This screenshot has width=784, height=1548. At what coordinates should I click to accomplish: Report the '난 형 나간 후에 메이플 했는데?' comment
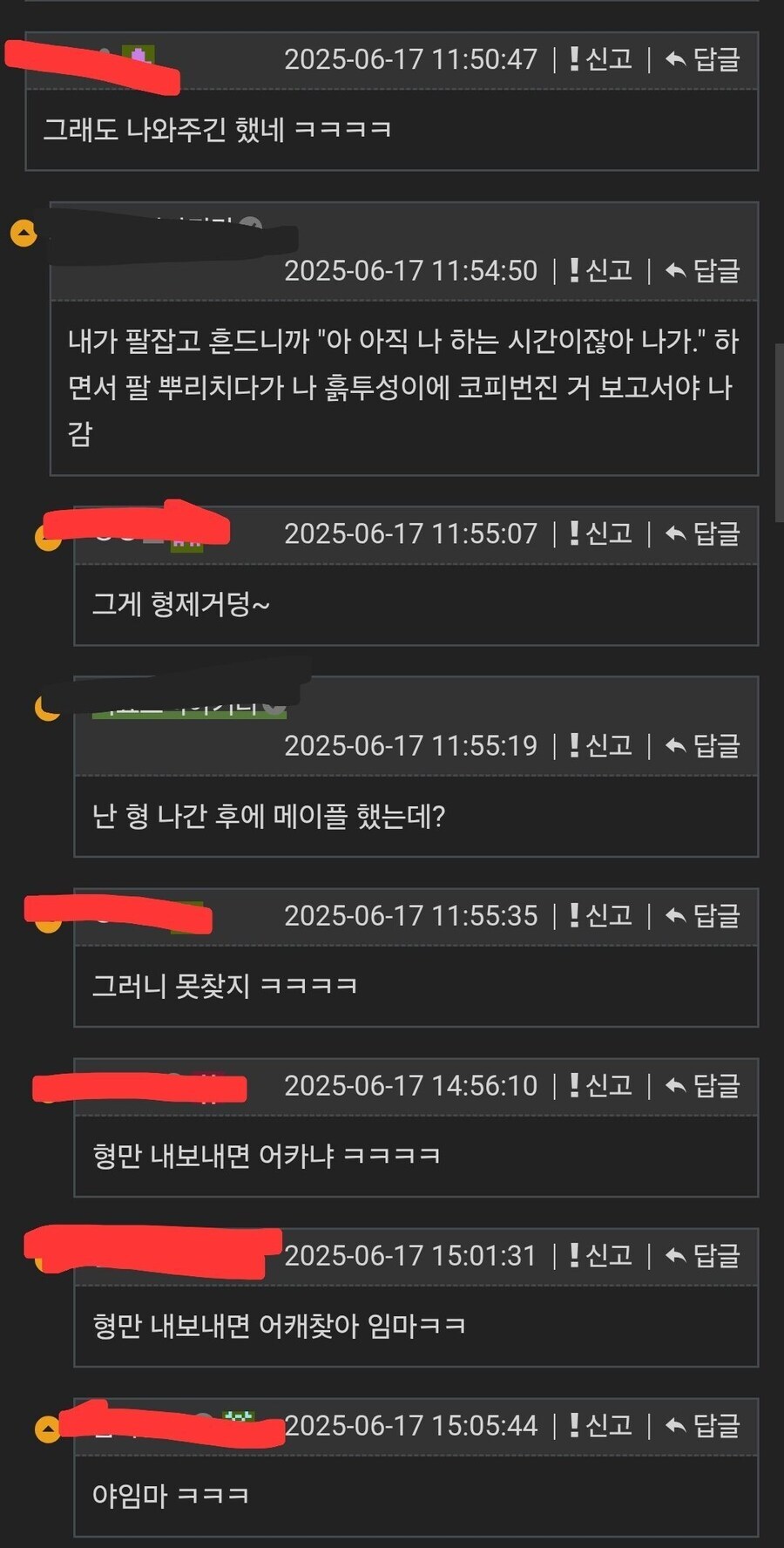point(601,746)
